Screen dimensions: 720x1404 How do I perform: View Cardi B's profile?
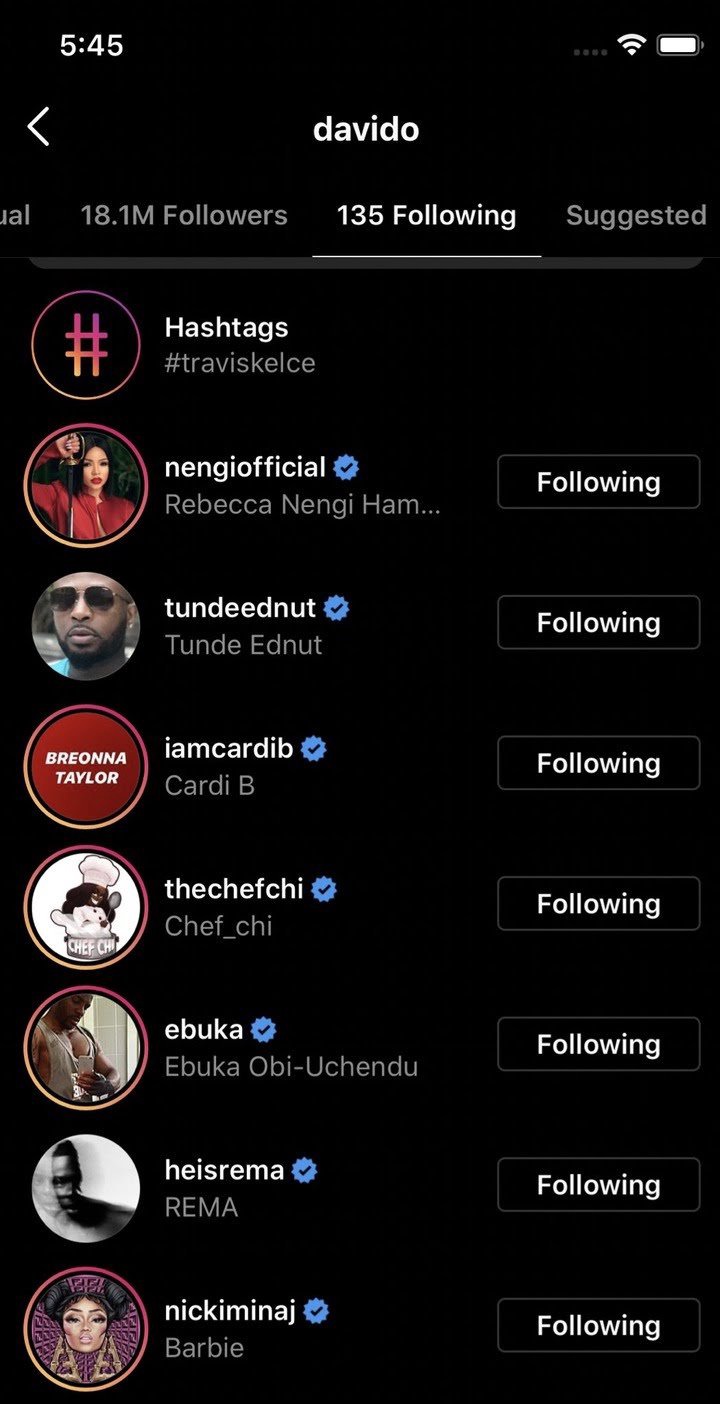coord(228,749)
